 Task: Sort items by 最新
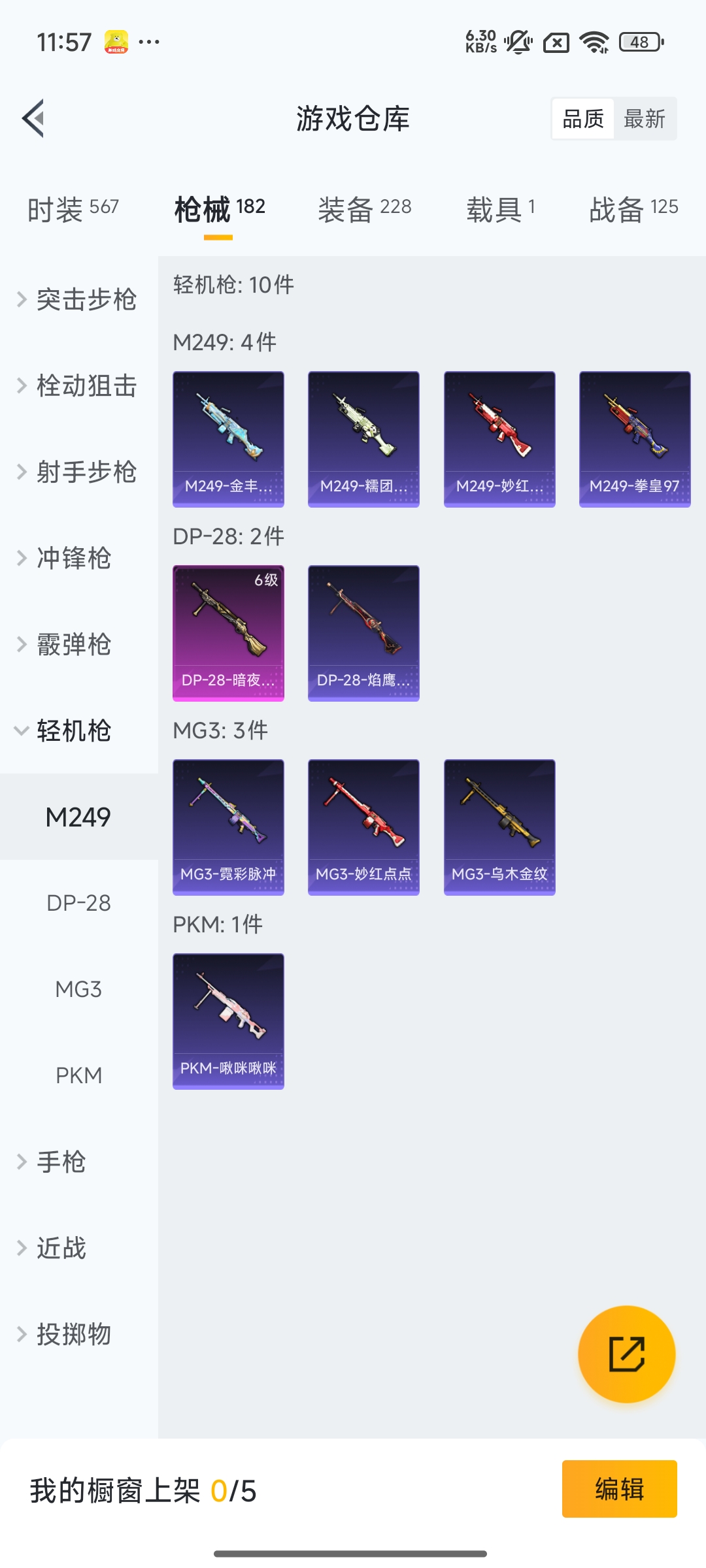coord(644,119)
